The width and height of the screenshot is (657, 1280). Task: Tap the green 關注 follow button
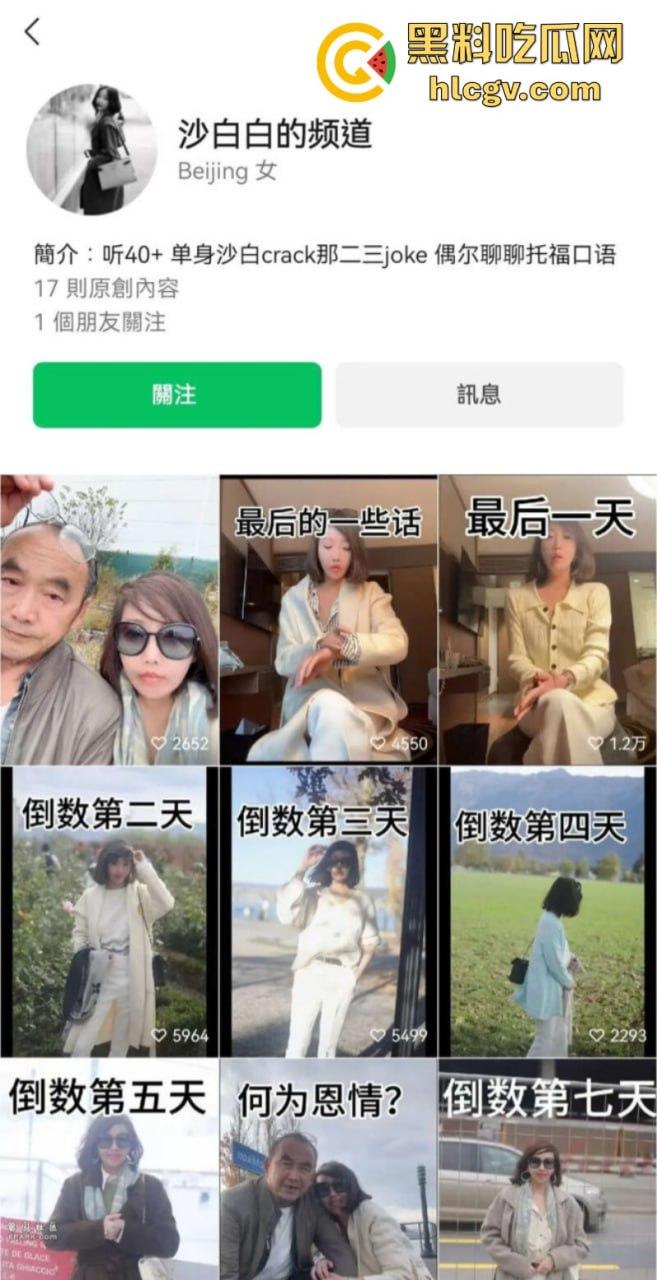tap(177, 395)
